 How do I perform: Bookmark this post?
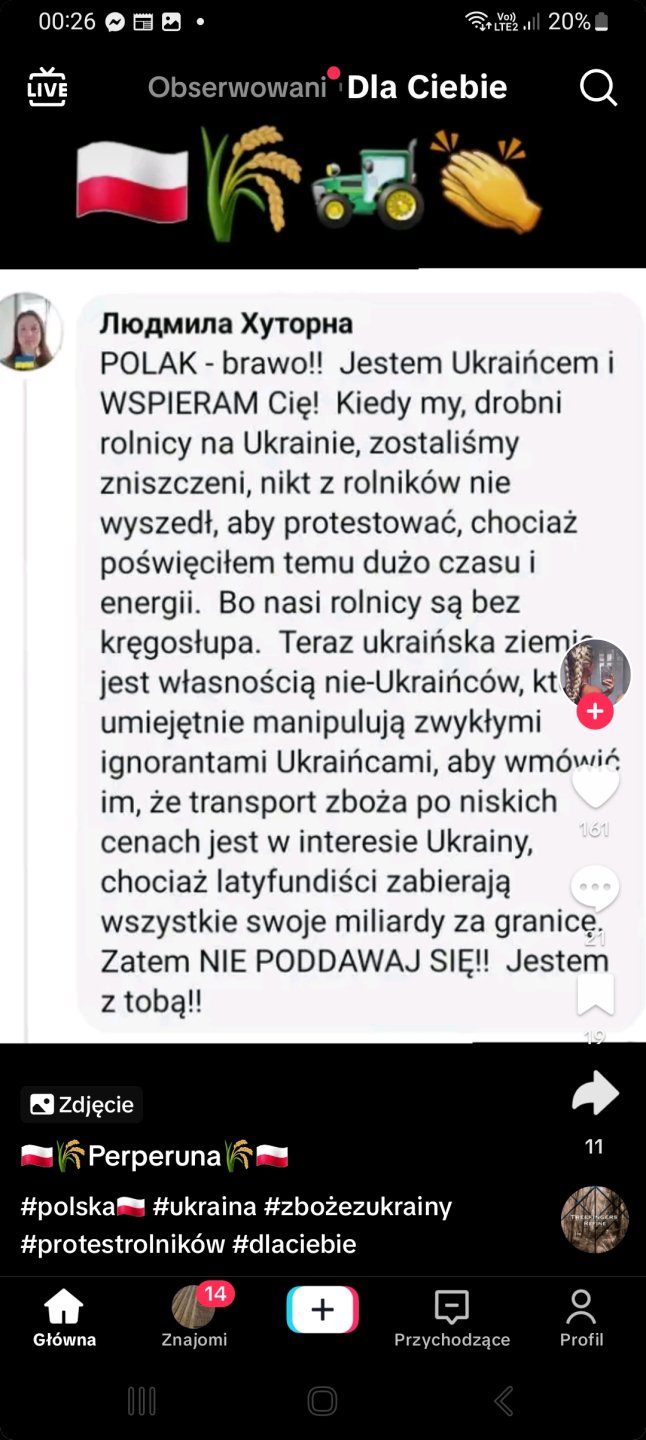click(595, 994)
